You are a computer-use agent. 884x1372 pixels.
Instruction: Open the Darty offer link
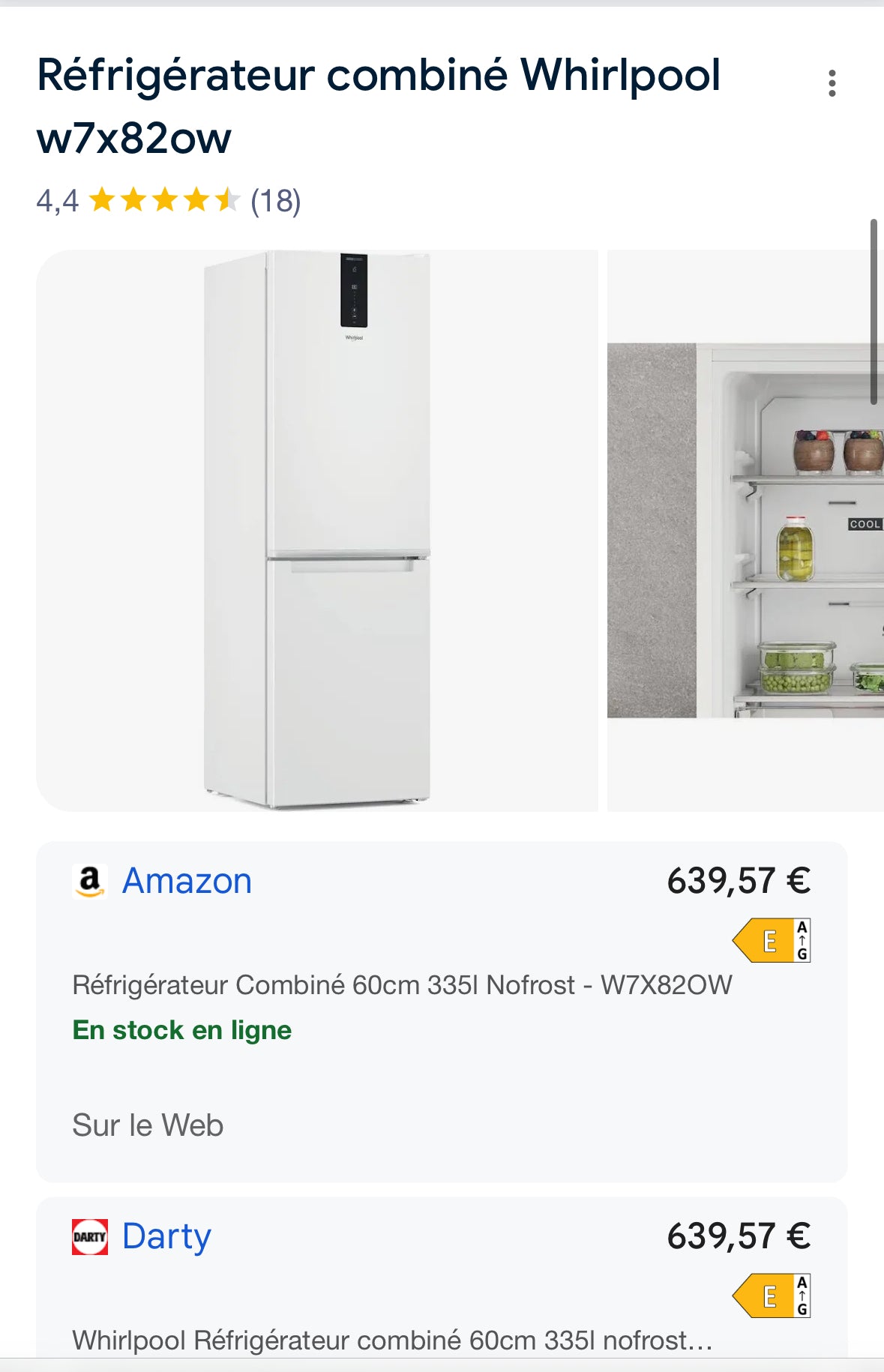click(166, 1236)
